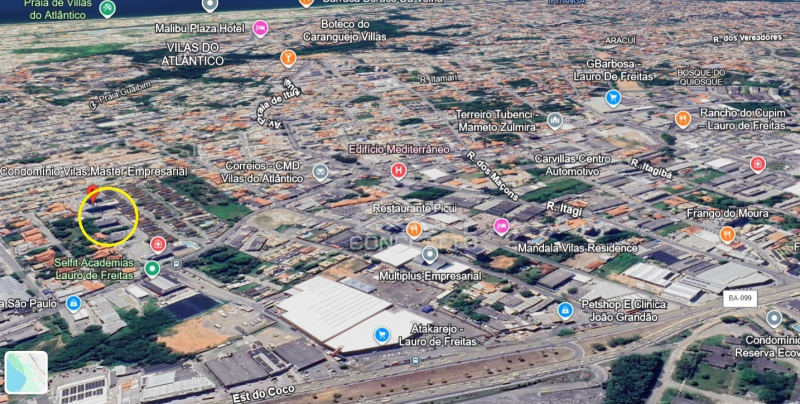Tap the Correios - CMD Vilas do Atlântico pin
Image resolution: width=800 pixels, height=404 pixels.
point(320,171)
